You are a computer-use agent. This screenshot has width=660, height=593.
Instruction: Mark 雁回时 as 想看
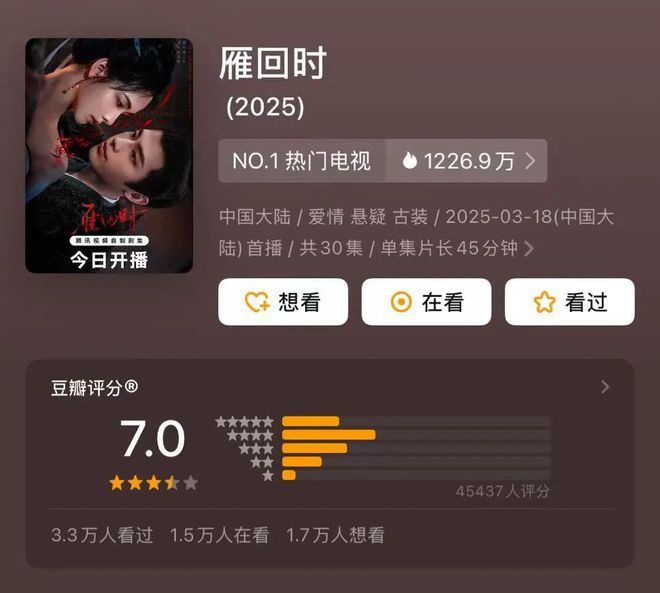click(x=283, y=302)
